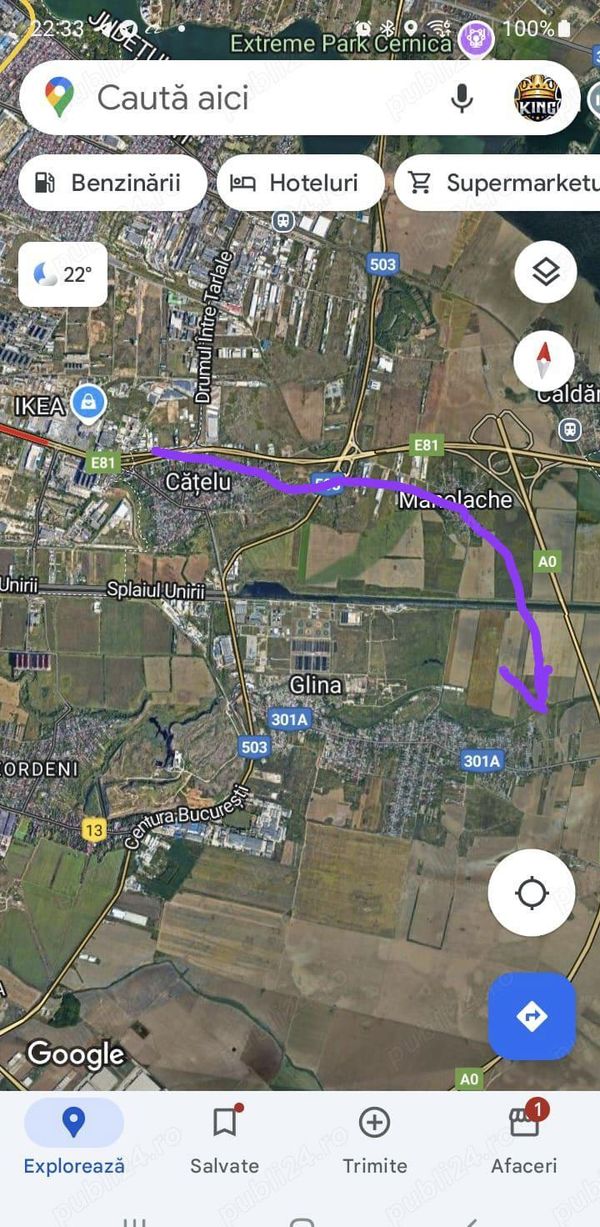Go to the Salvate tab
Screen dimensions: 600x1227
(225, 1139)
